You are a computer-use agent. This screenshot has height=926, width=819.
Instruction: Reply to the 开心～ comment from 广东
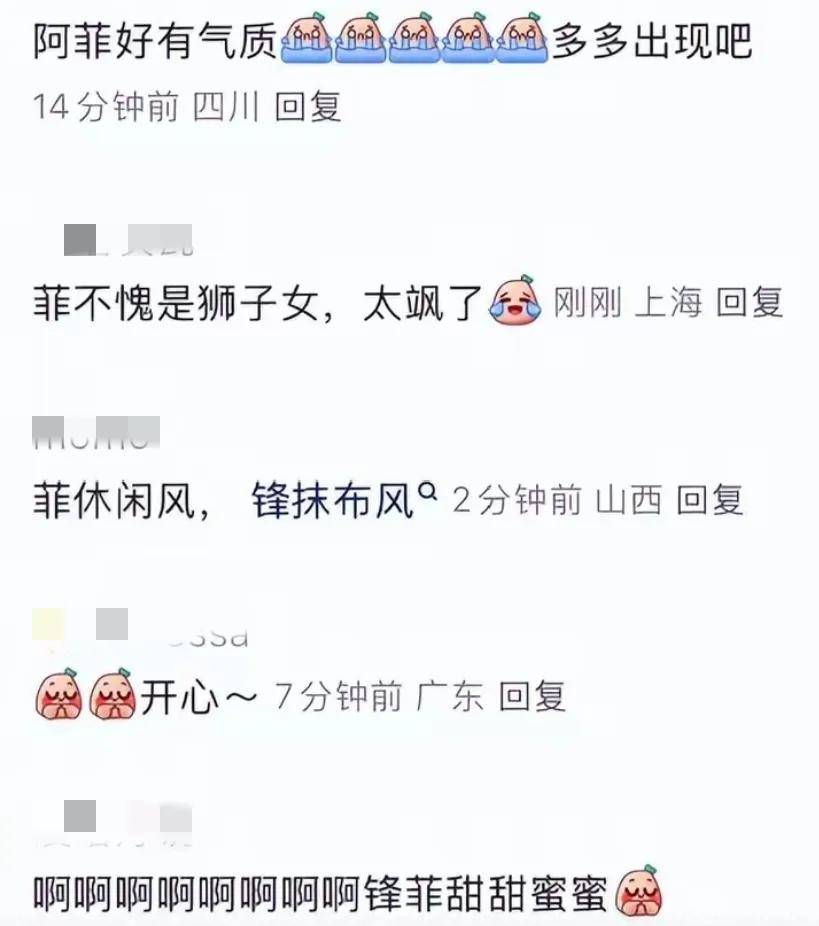[x=532, y=697]
